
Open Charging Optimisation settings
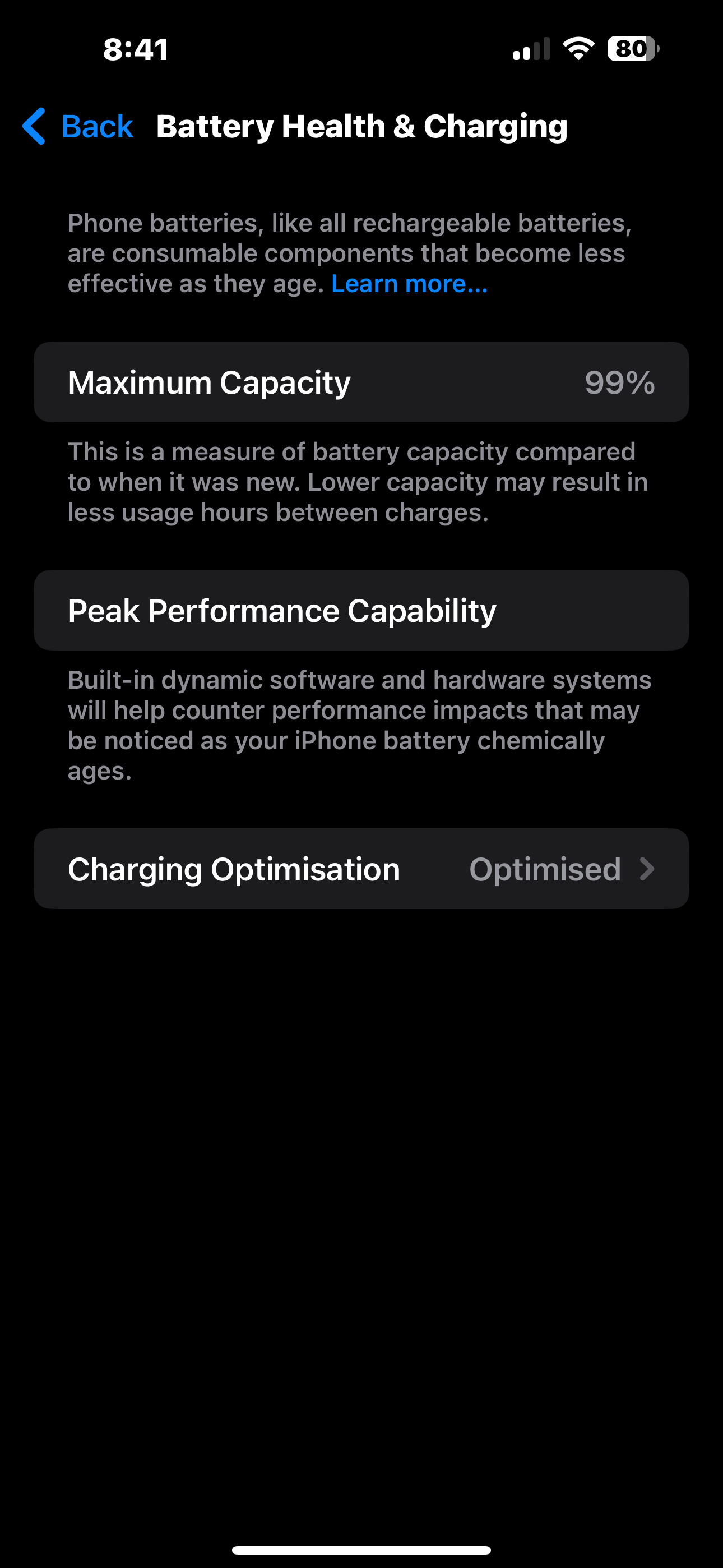(361, 869)
